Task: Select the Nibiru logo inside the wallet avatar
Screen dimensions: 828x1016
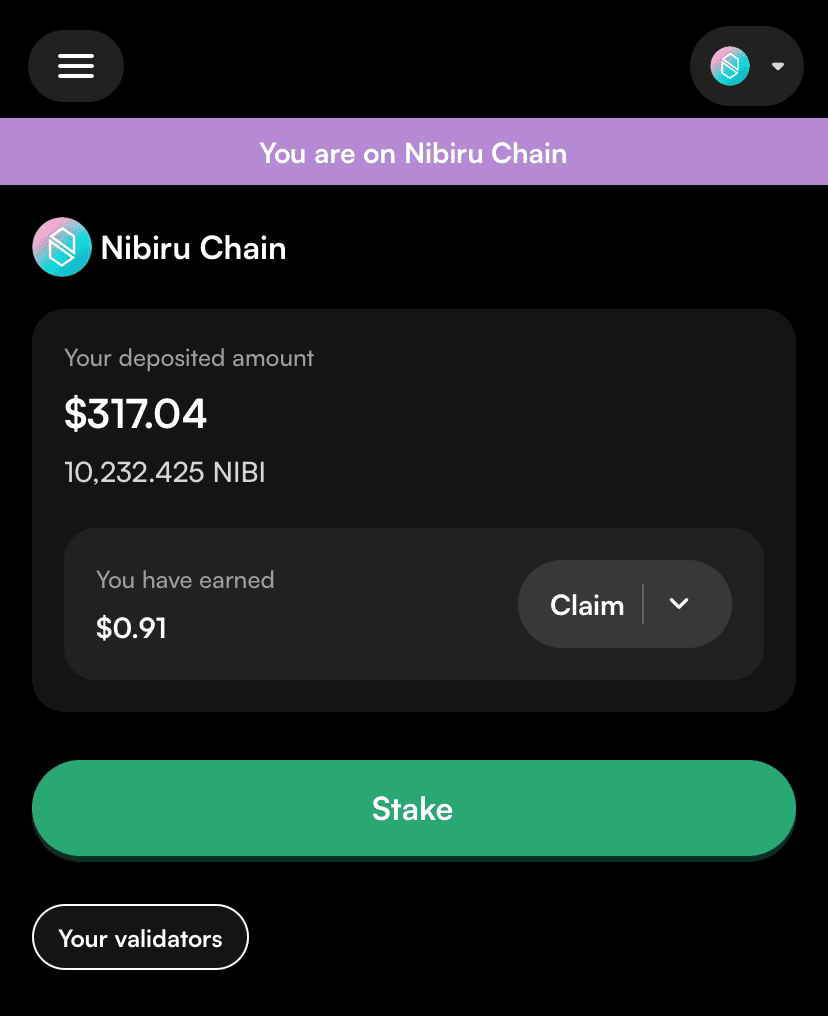Action: (x=729, y=66)
